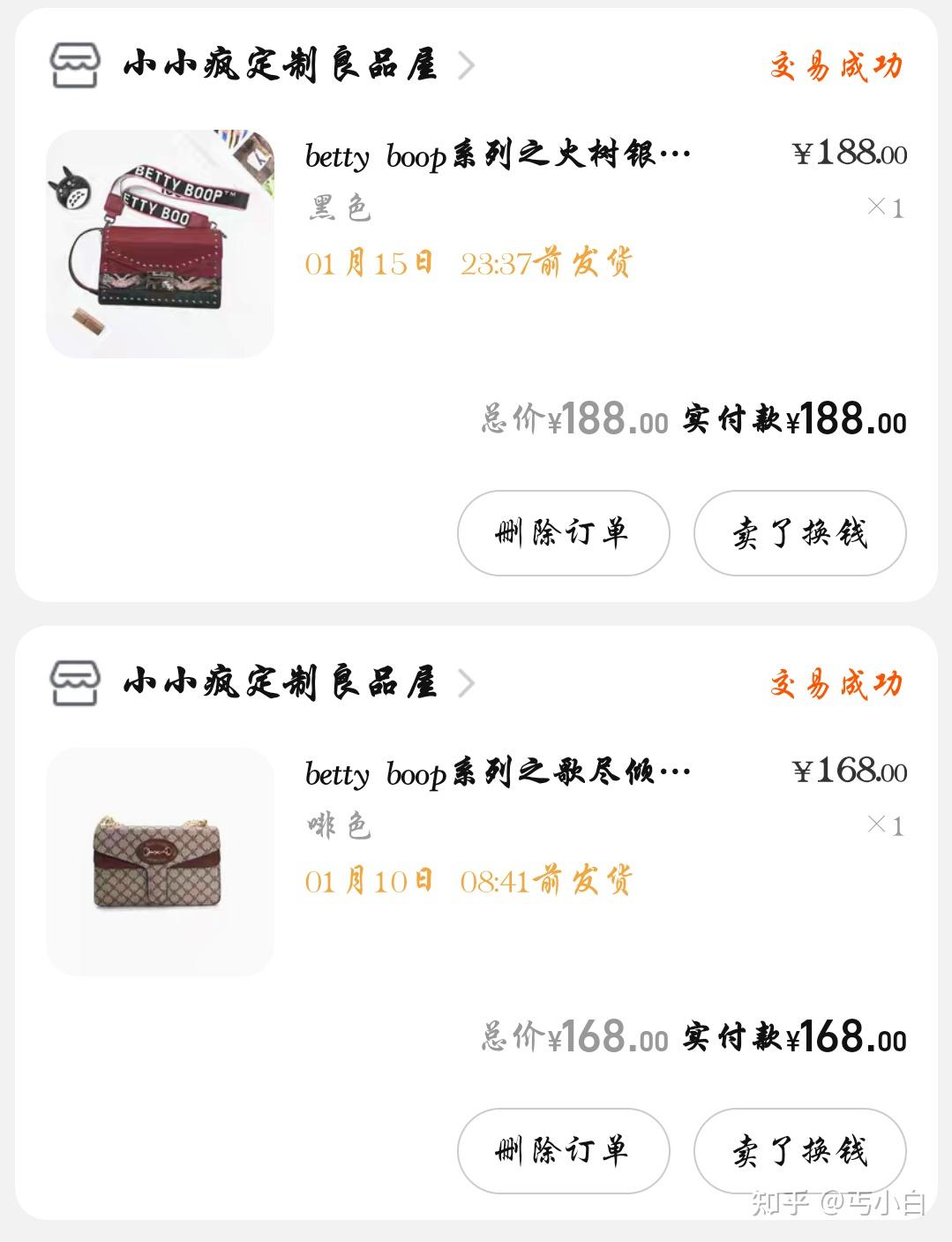Click 删除订单 on the ¥188 order

[563, 534]
